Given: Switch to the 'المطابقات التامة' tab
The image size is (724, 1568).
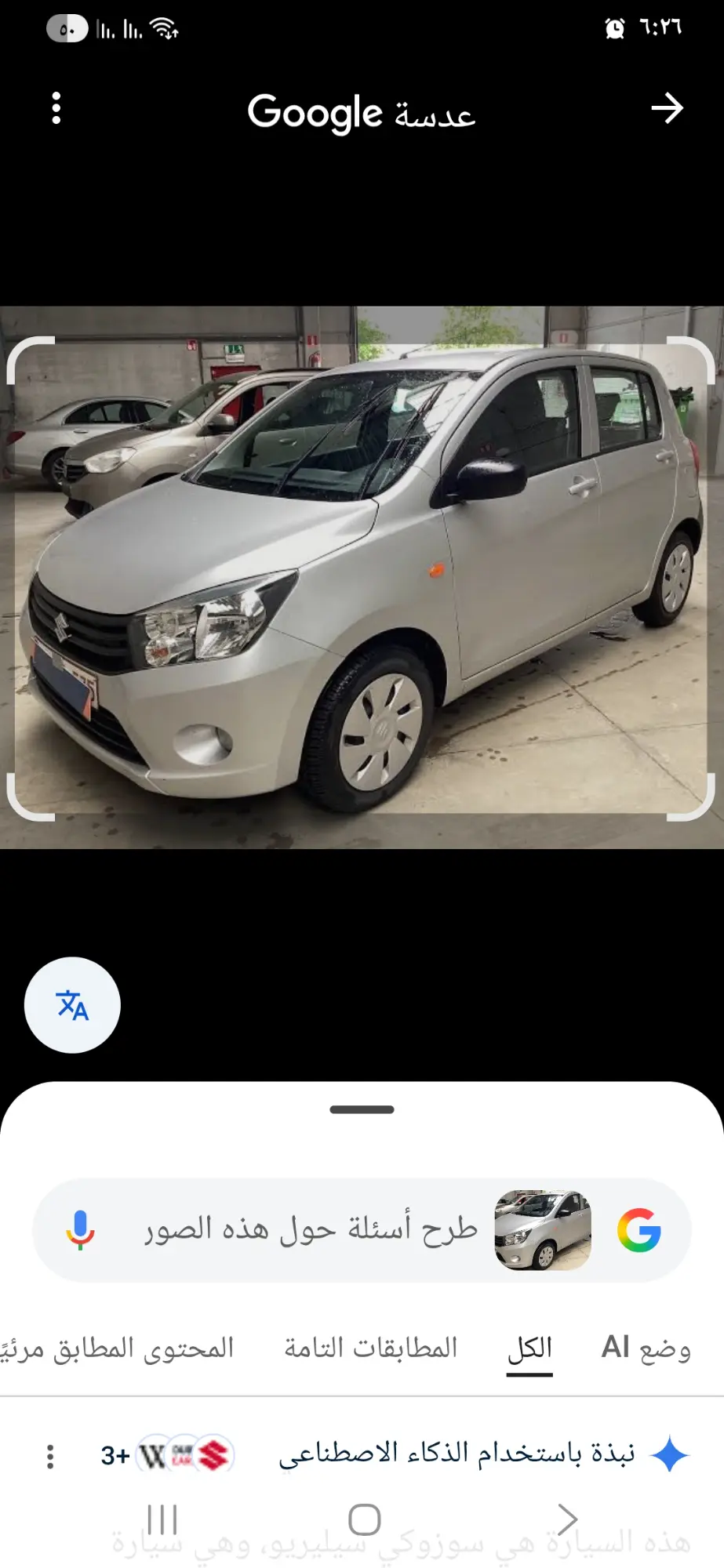Looking at the screenshot, I should click(x=371, y=1348).
